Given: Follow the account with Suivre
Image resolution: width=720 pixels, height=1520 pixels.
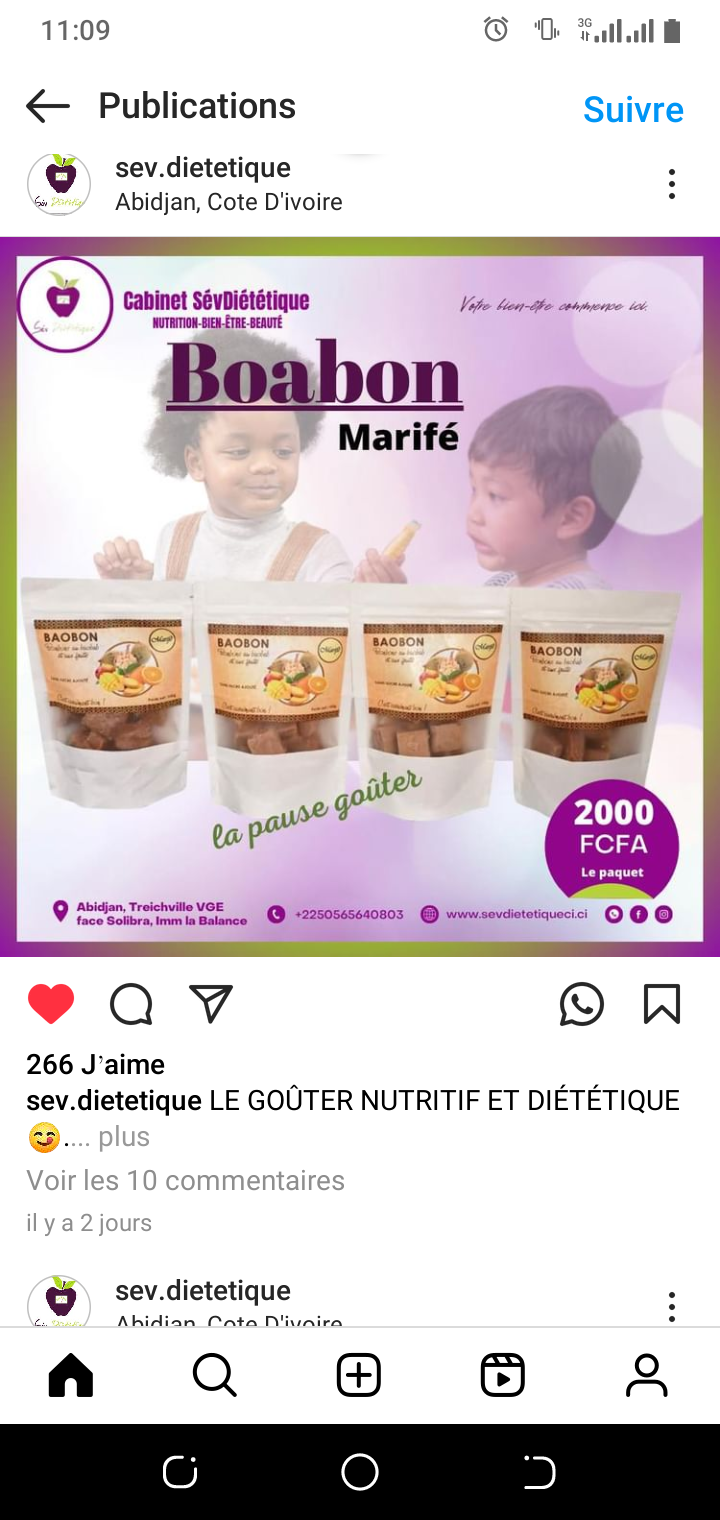Looking at the screenshot, I should tap(633, 109).
